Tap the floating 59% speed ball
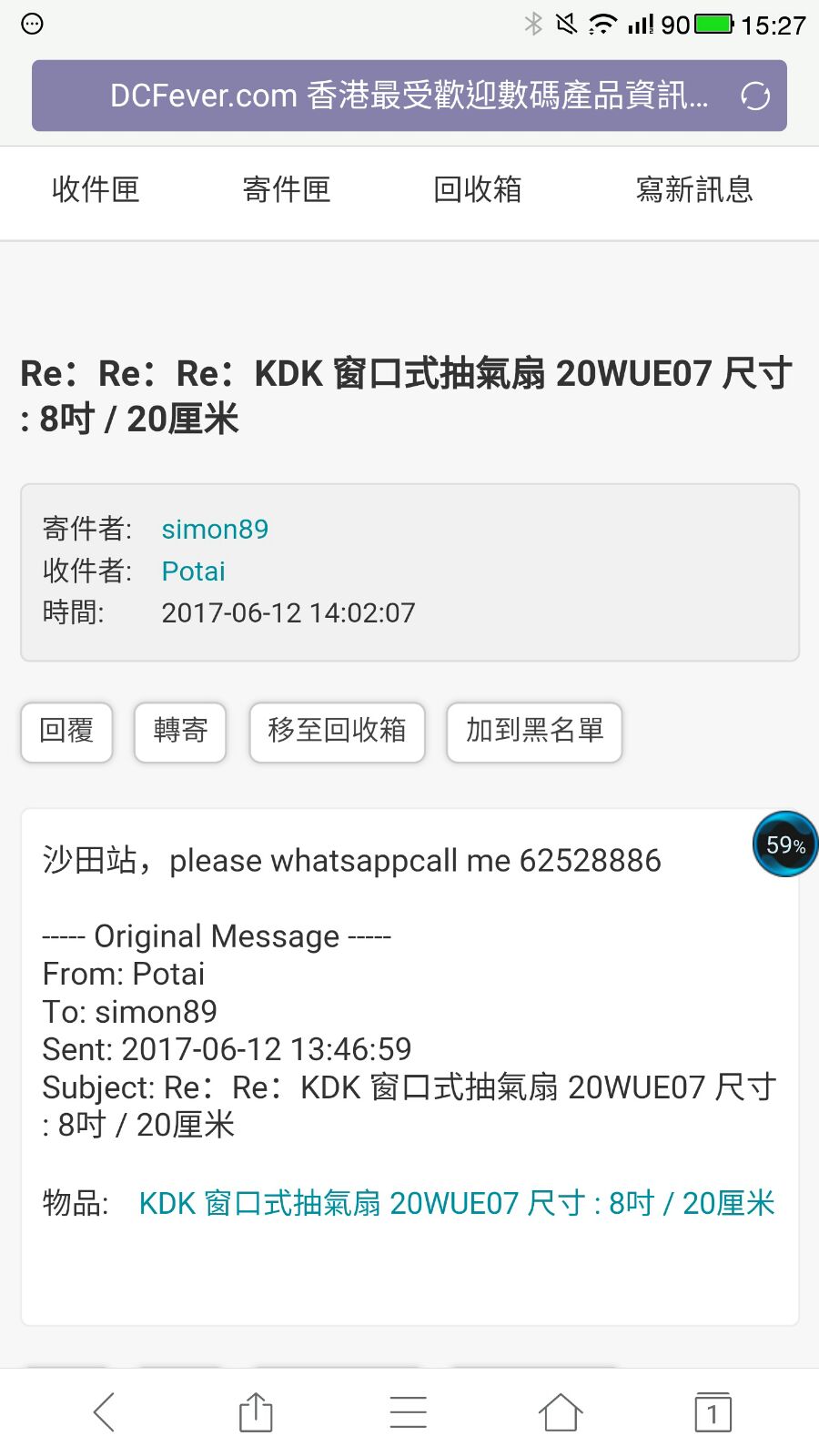The width and height of the screenshot is (819, 1456). point(784,844)
